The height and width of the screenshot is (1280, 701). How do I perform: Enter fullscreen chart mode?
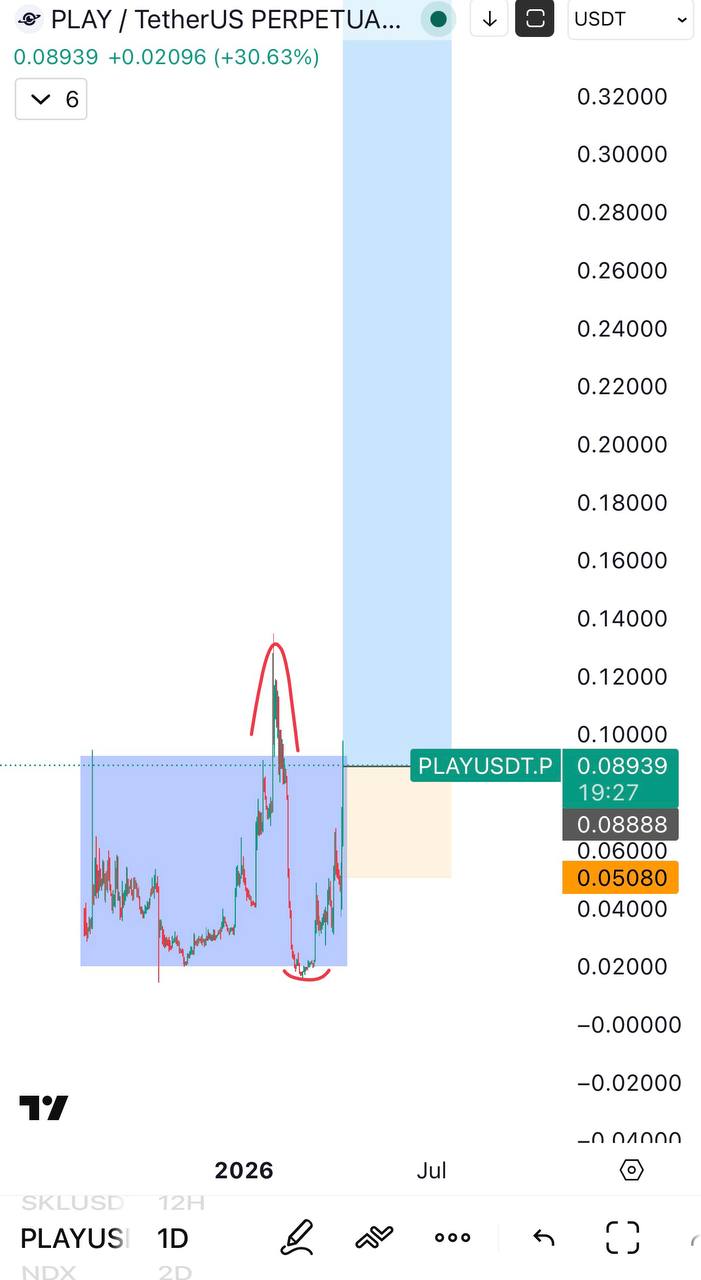(x=622, y=1238)
